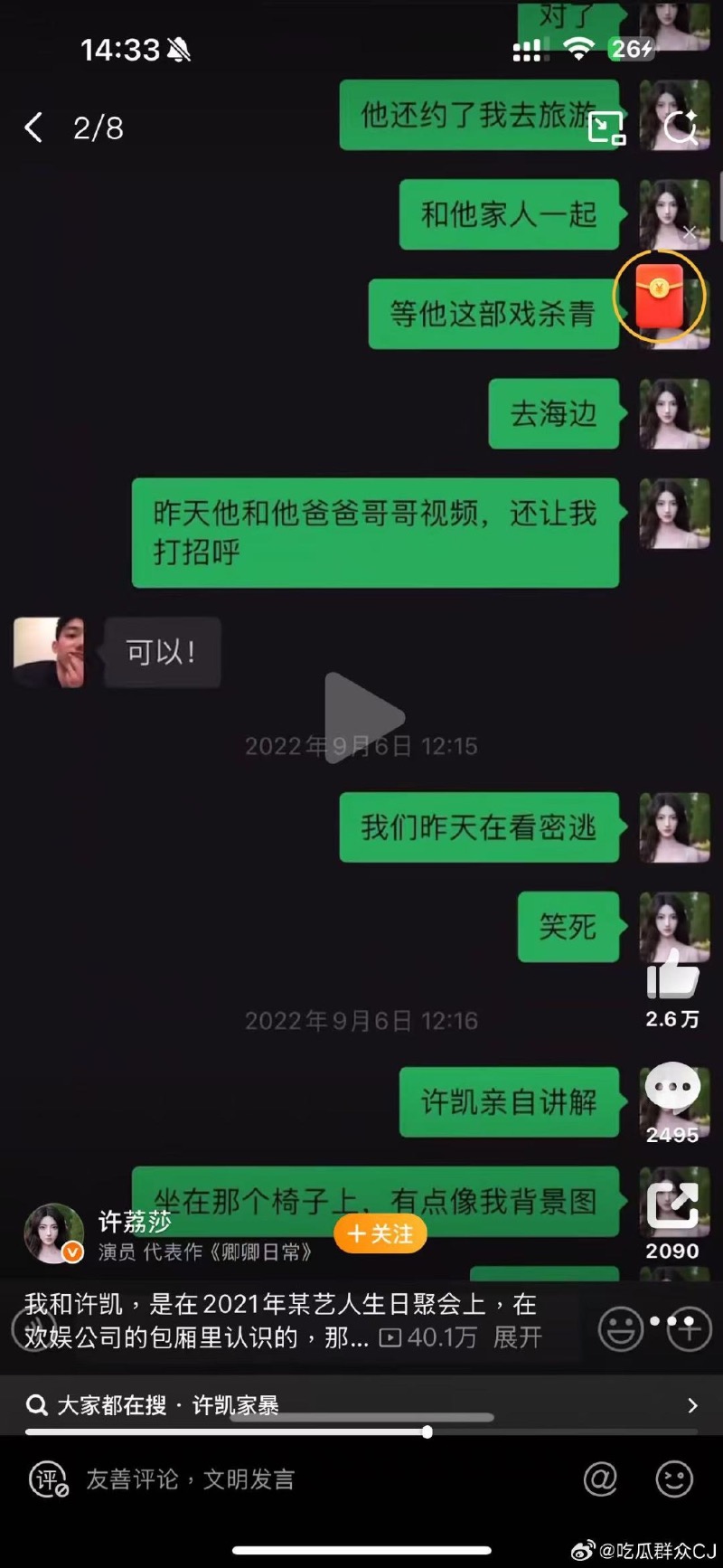The width and height of the screenshot is (723, 1568).
Task: Go back using the top-left arrow
Action: pos(33,128)
